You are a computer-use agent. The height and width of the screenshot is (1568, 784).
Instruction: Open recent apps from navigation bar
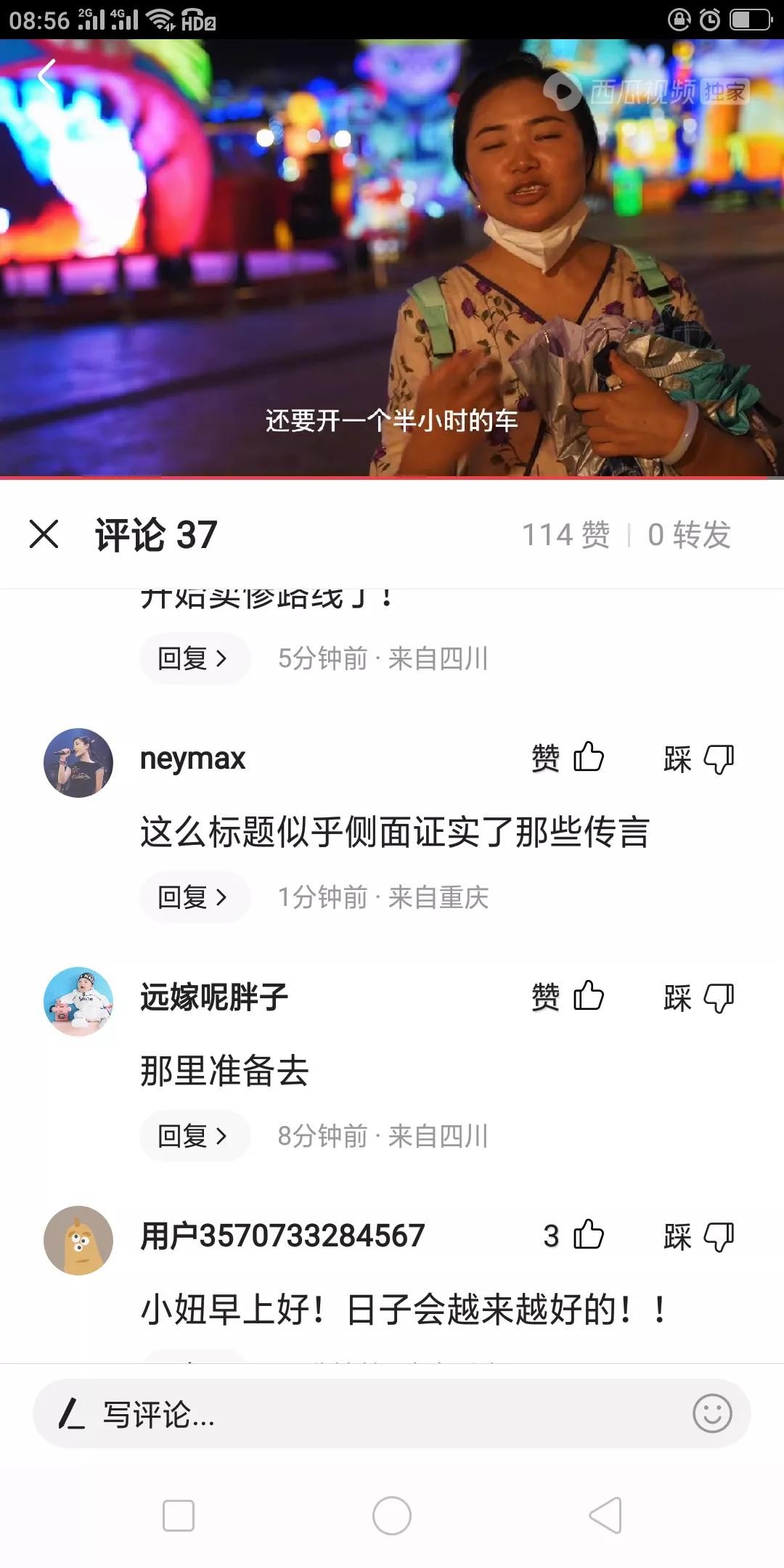179,1516
